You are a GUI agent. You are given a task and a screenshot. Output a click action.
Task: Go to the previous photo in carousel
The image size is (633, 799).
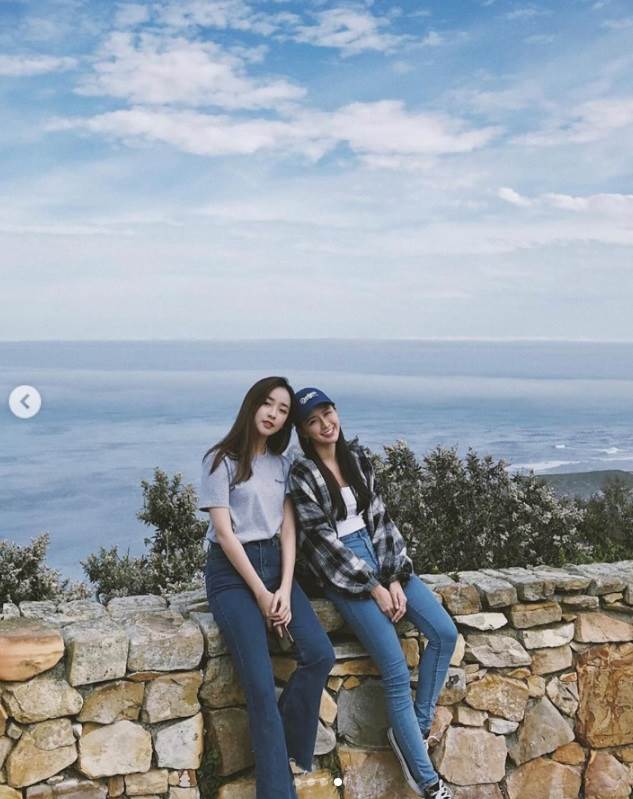(25, 402)
